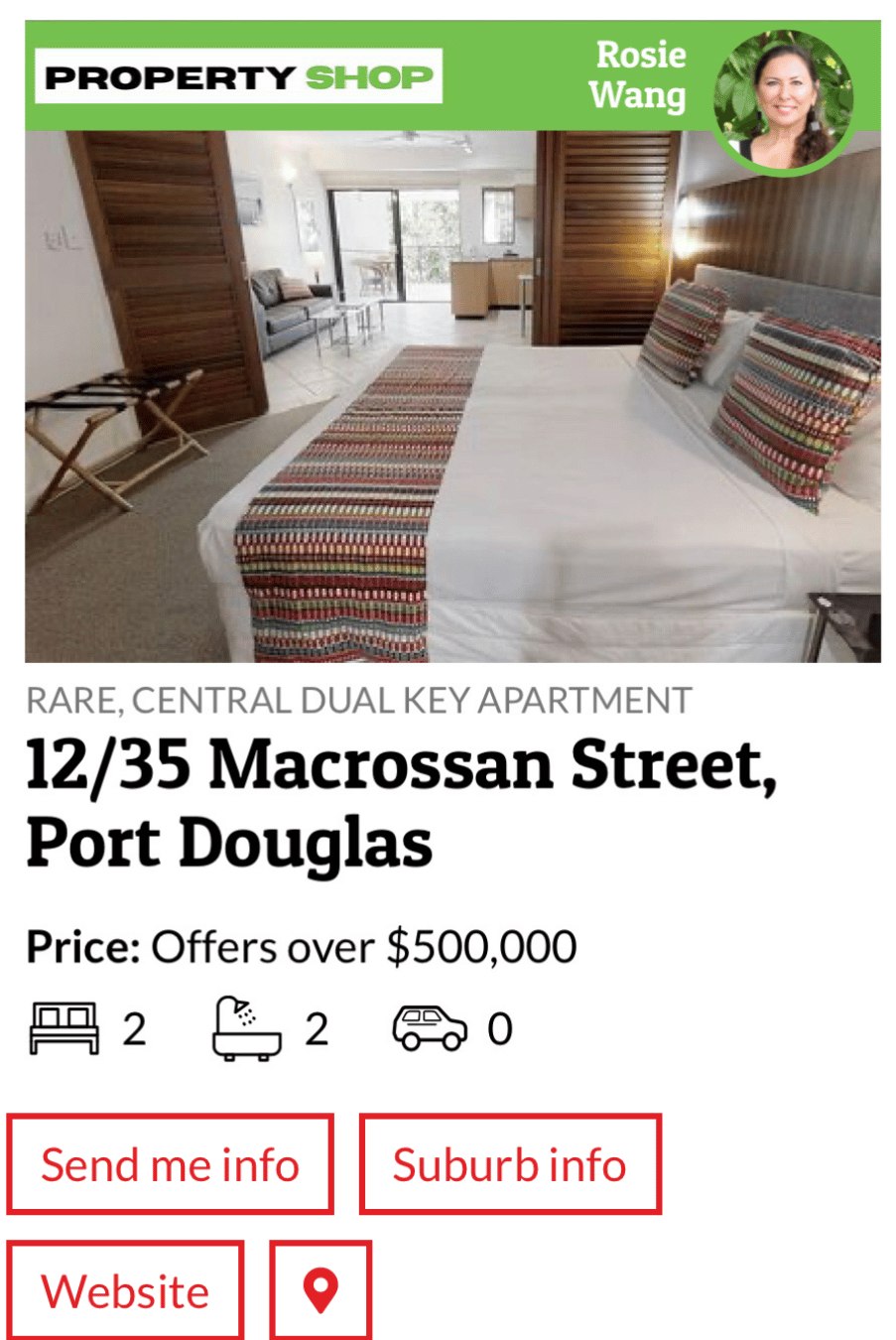Viewport: 896px width, 1340px height.
Task: Show property location on map
Action: pos(320,1291)
